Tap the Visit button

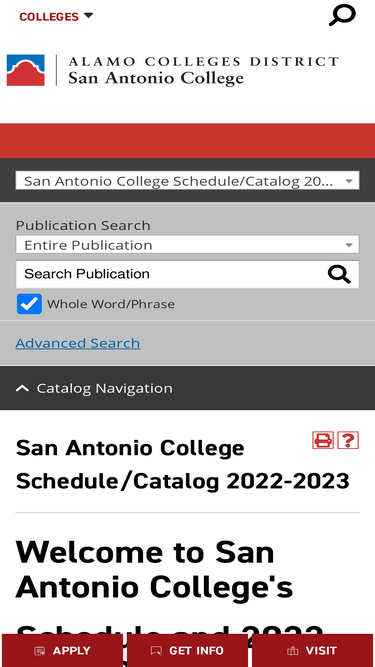coord(312,650)
